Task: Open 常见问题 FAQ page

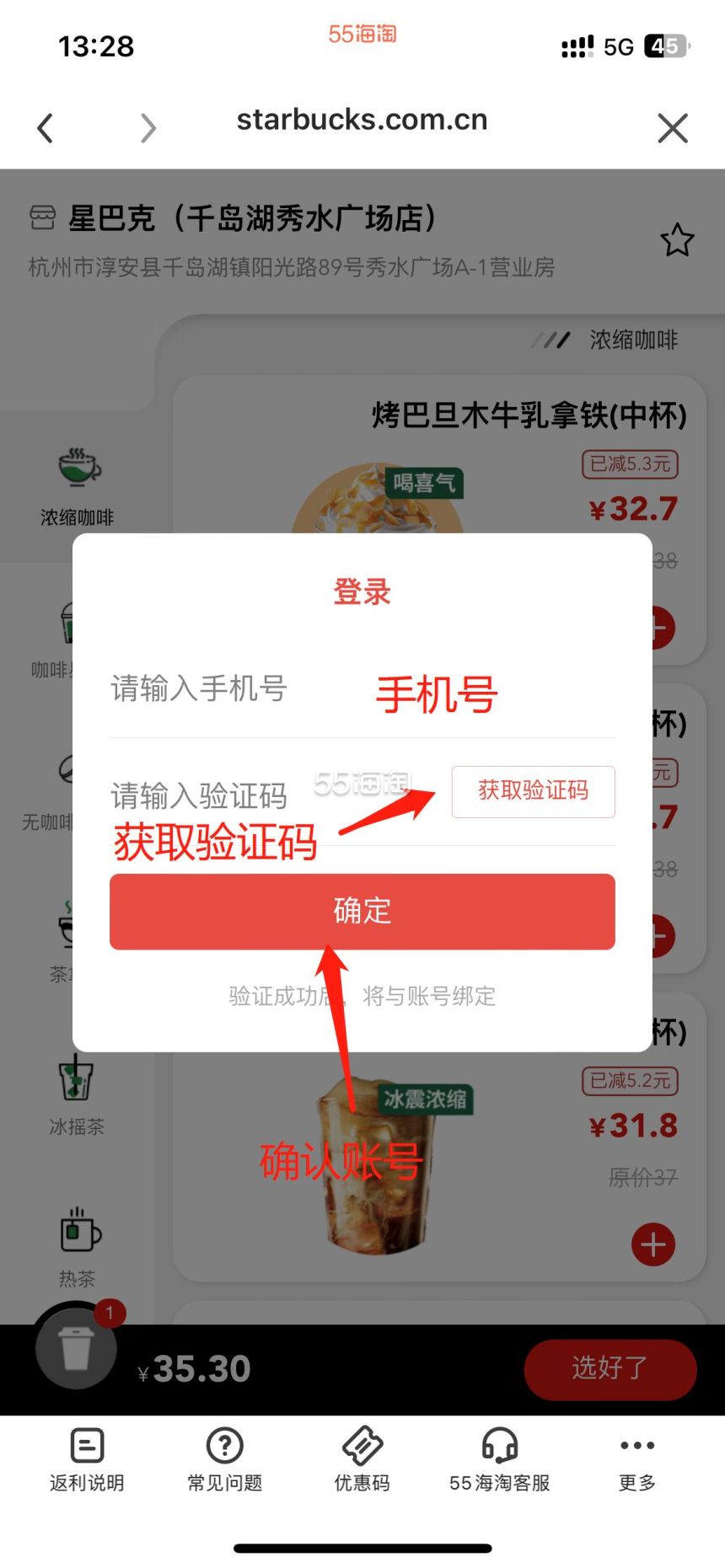Action: pos(224,1459)
